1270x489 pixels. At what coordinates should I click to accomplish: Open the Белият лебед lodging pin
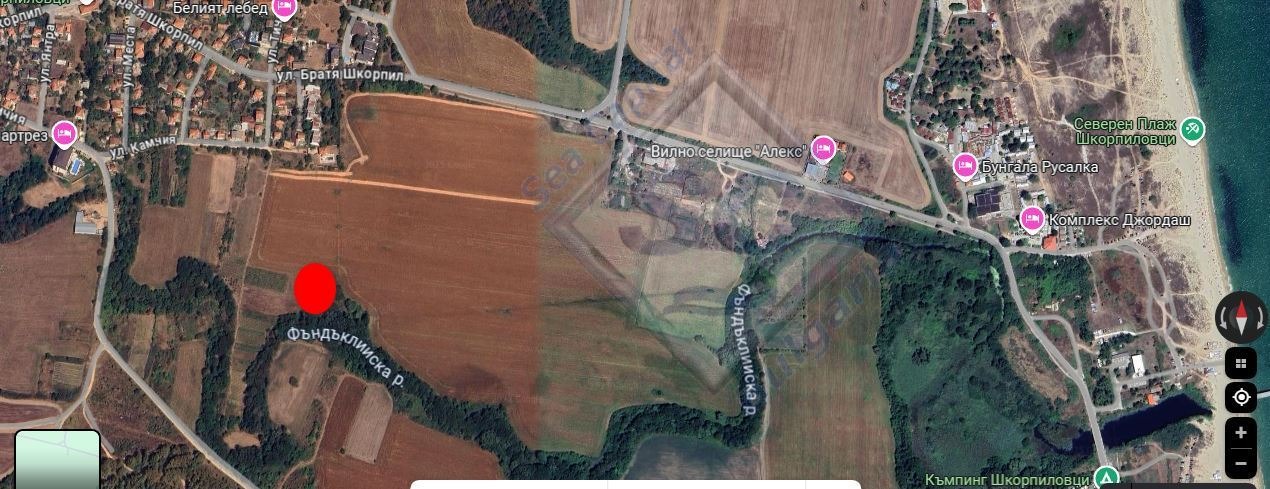pyautogui.click(x=284, y=8)
